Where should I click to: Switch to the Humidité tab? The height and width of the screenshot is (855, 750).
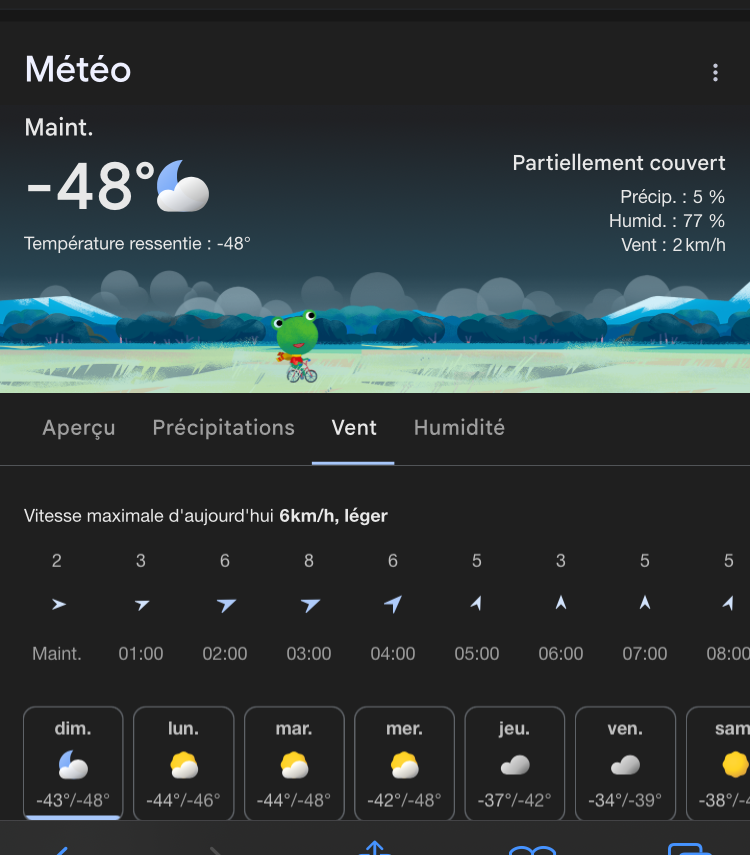(x=459, y=428)
